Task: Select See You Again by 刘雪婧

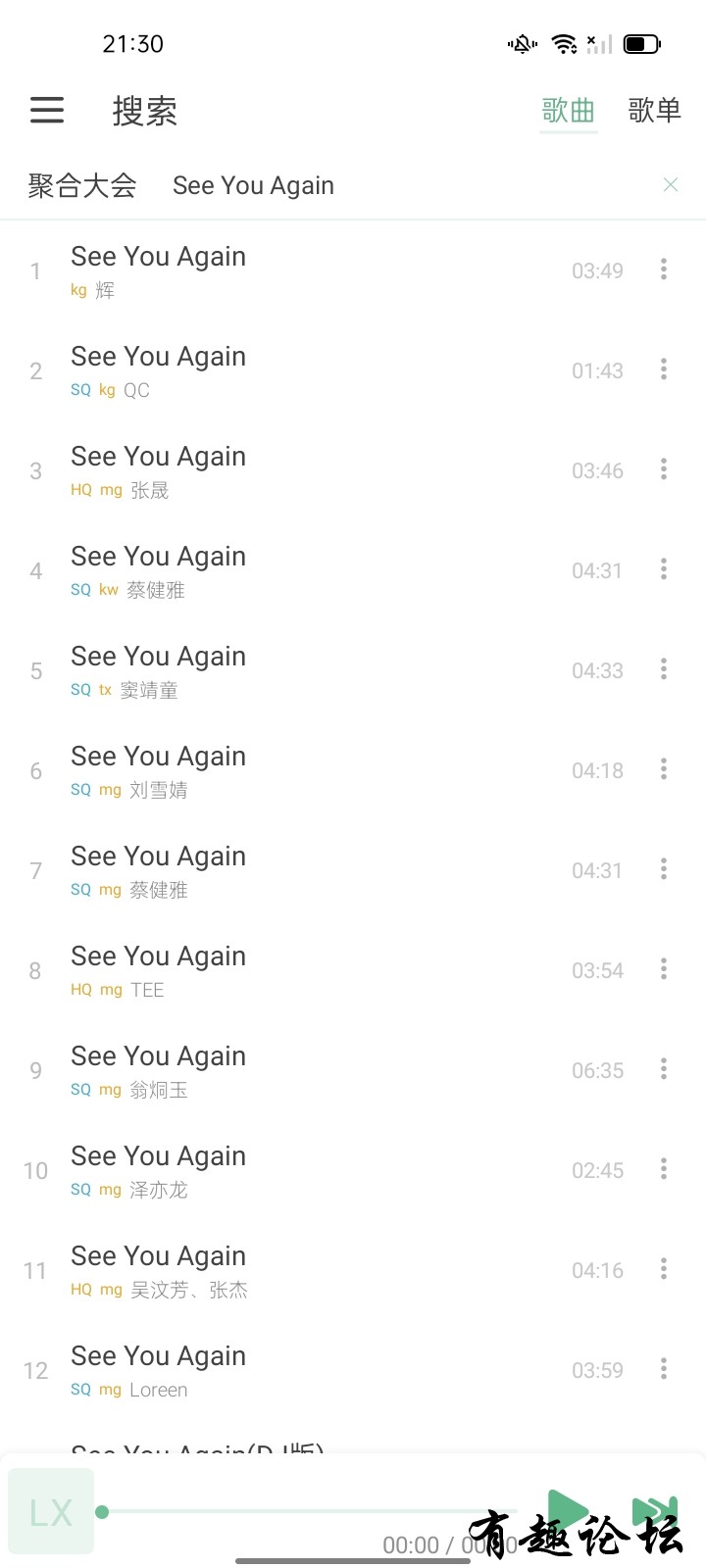Action: coord(294,770)
